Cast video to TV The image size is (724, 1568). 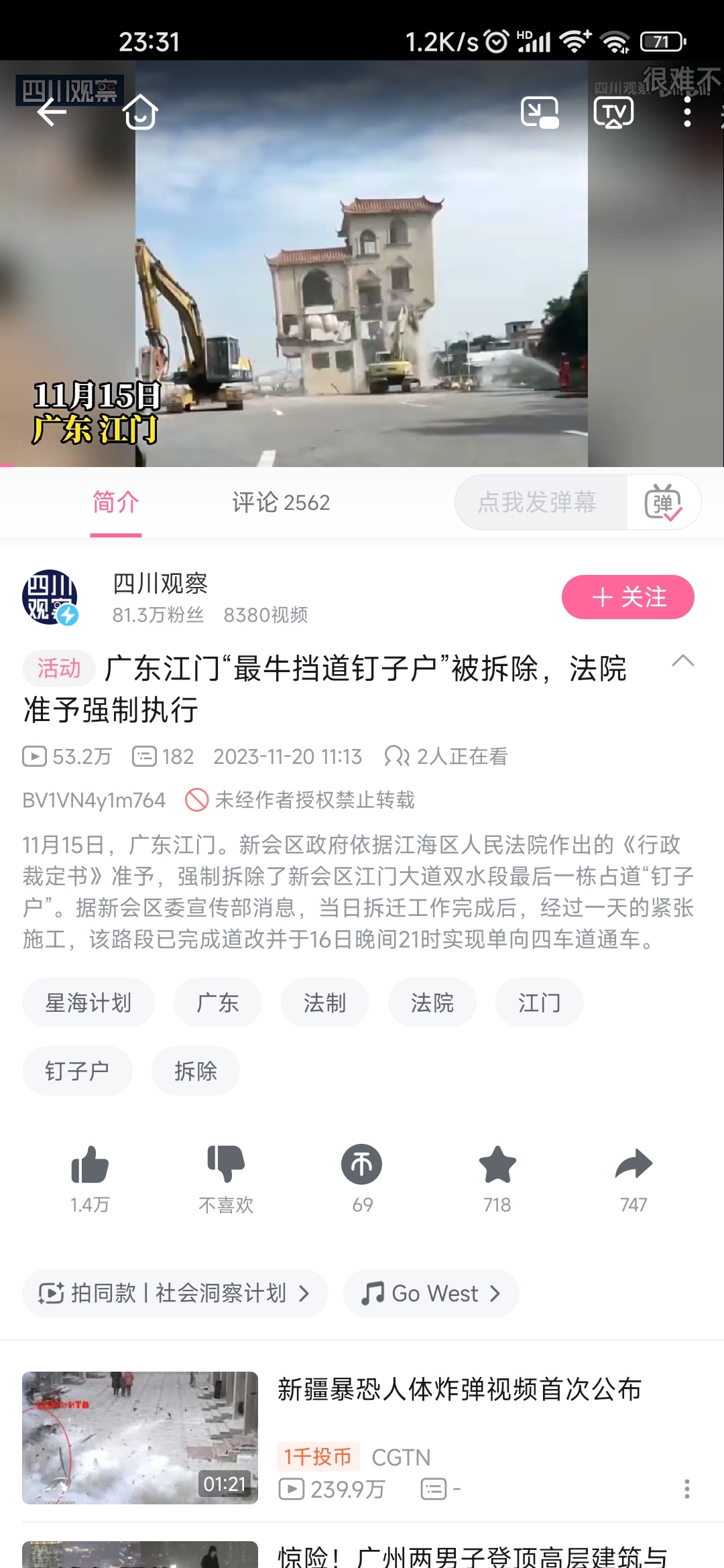point(613,112)
